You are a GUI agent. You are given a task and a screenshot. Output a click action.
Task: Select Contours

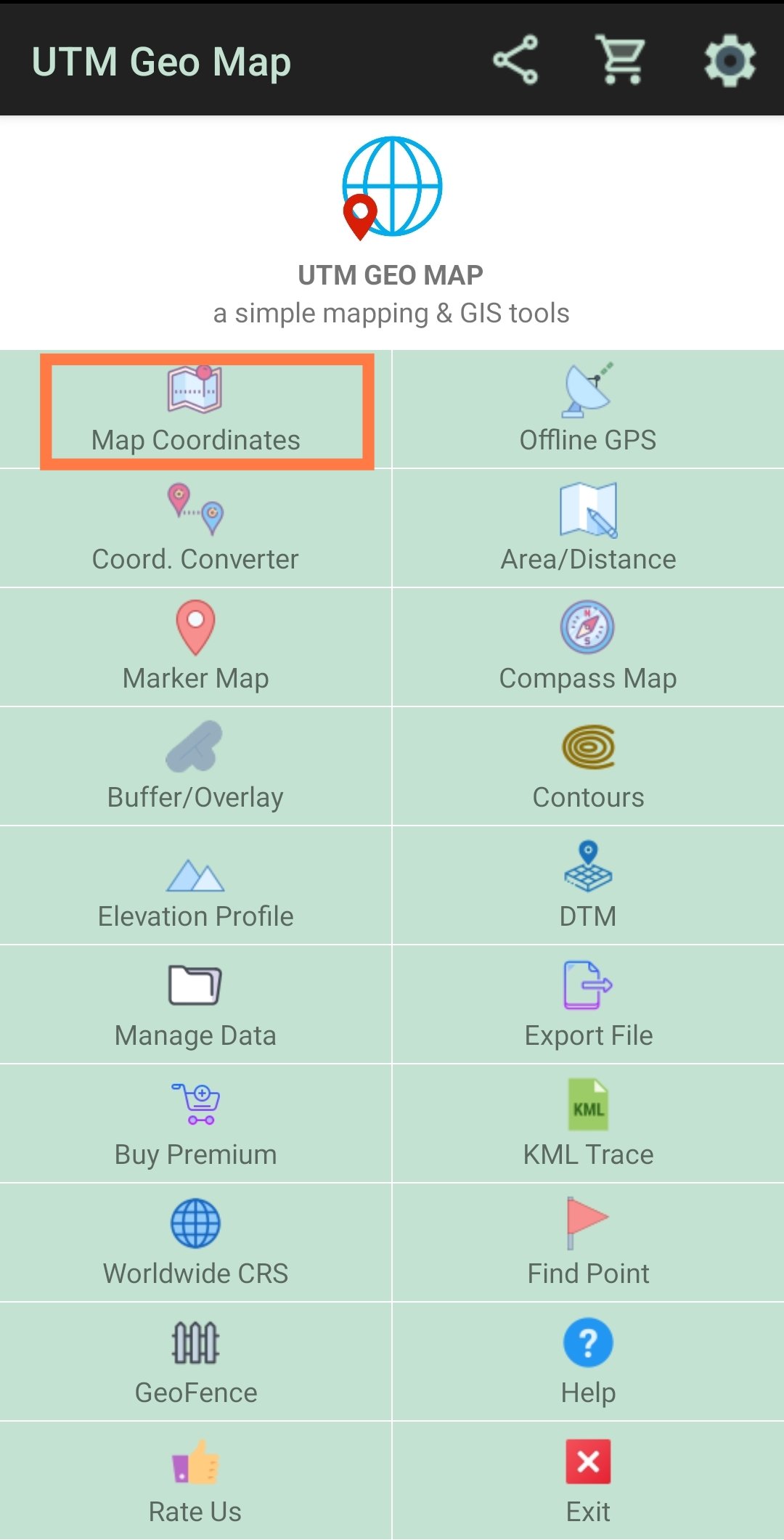click(x=588, y=767)
